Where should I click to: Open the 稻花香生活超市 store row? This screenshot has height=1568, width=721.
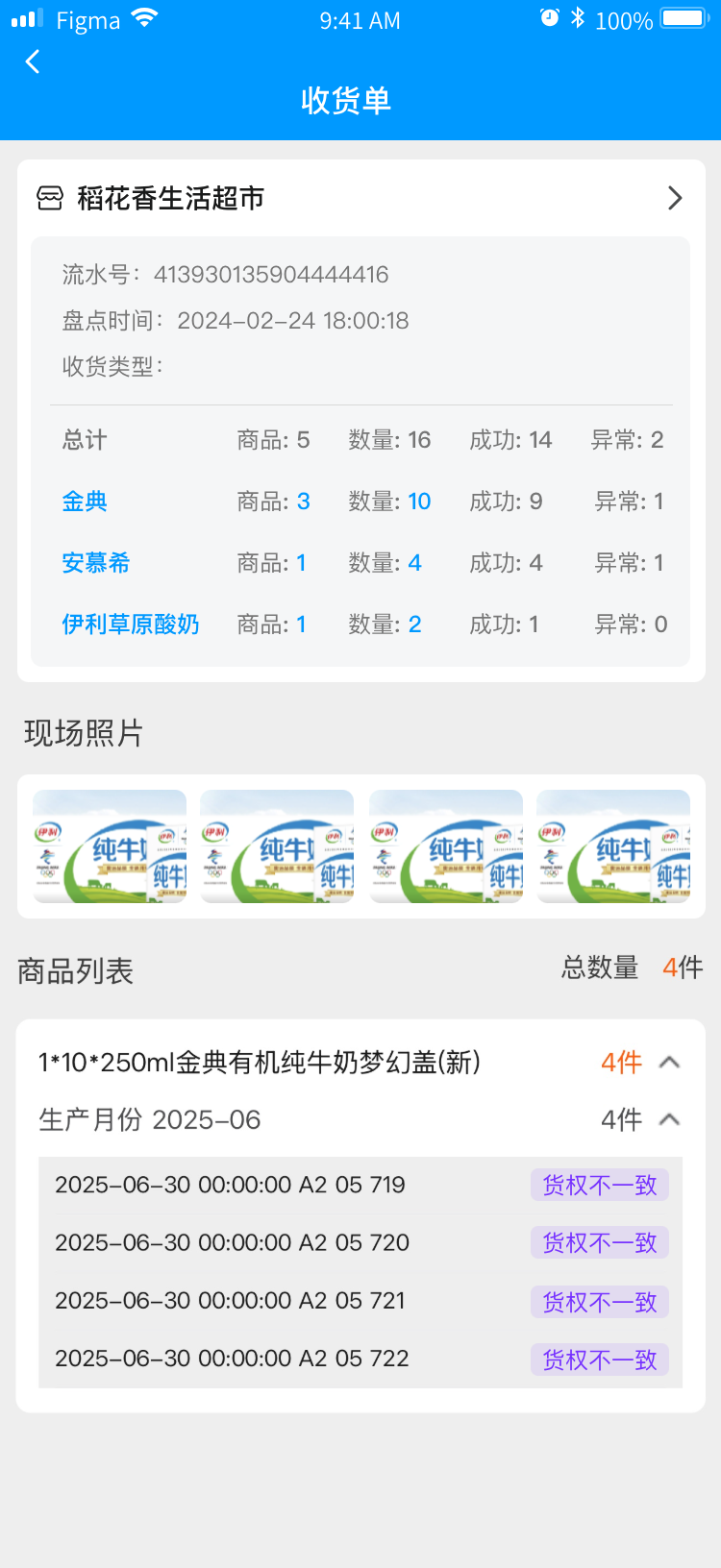tap(360, 198)
